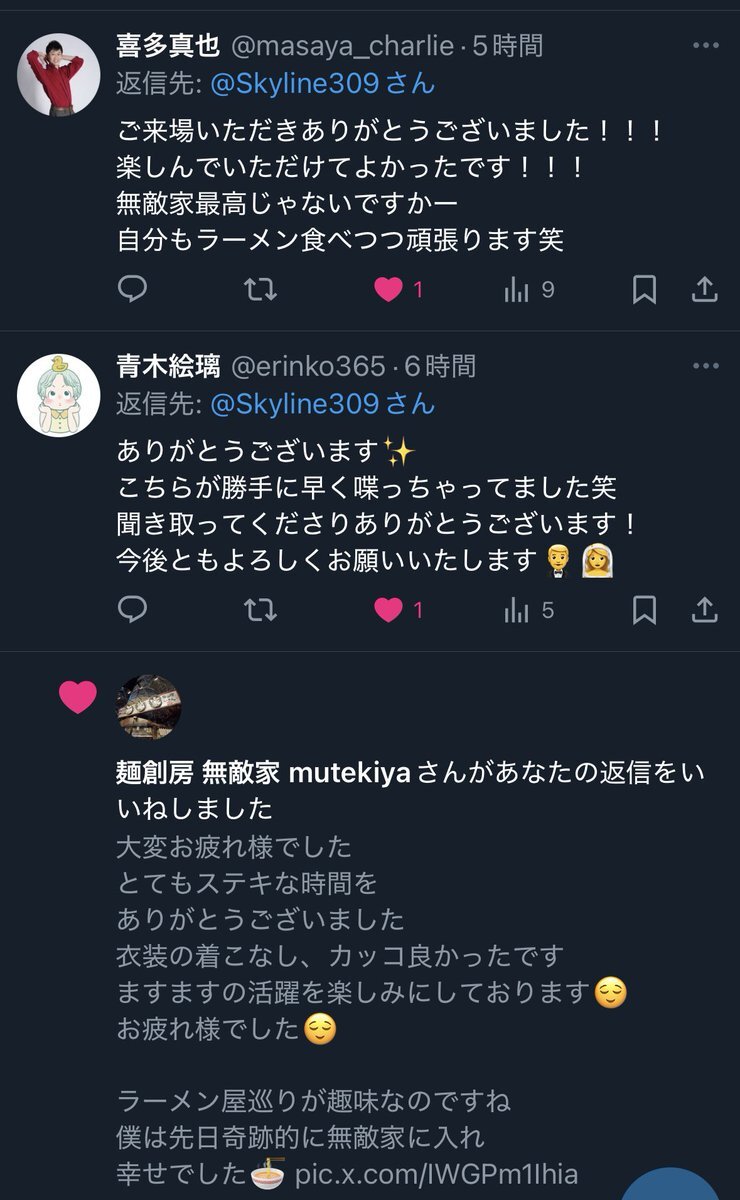Viewport: 740px width, 1200px height.
Task: Unlike 青木絵璃's reply
Action: pyautogui.click(x=389, y=610)
